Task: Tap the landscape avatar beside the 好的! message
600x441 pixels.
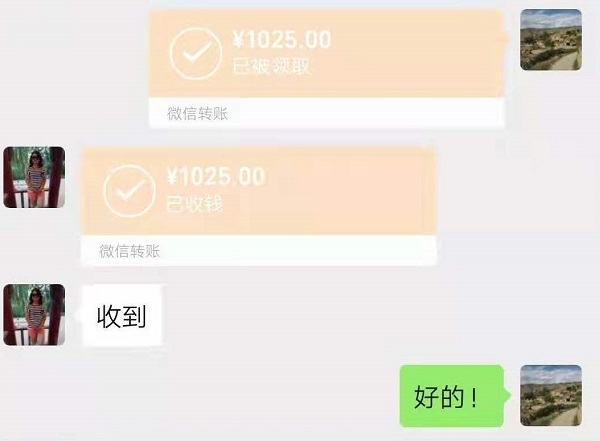Action: (x=551, y=395)
